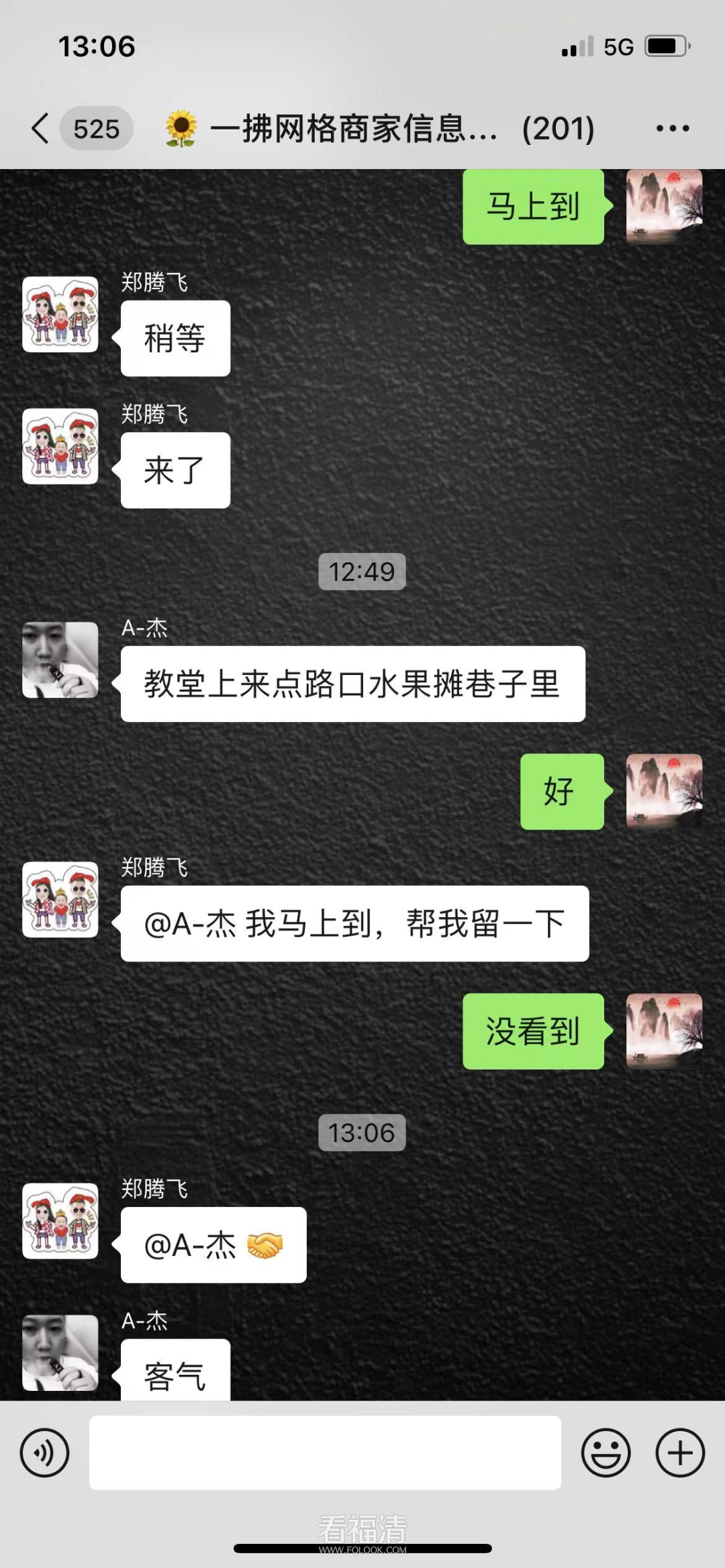Open A-杰's avatar beside 教堂上来点路口水果摊巷子里
725x1568 pixels.
click(x=60, y=660)
